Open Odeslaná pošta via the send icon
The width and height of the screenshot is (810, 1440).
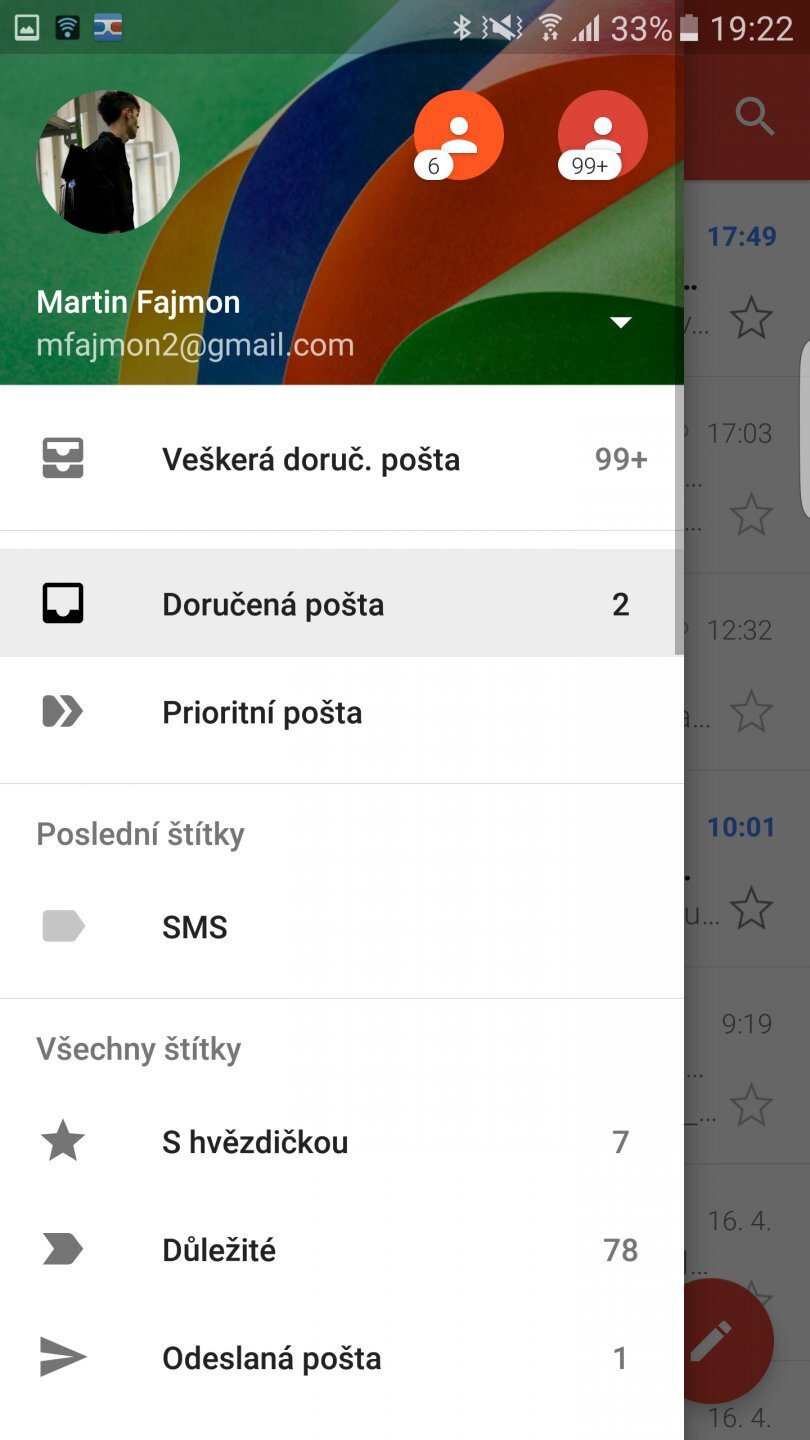tap(63, 1358)
